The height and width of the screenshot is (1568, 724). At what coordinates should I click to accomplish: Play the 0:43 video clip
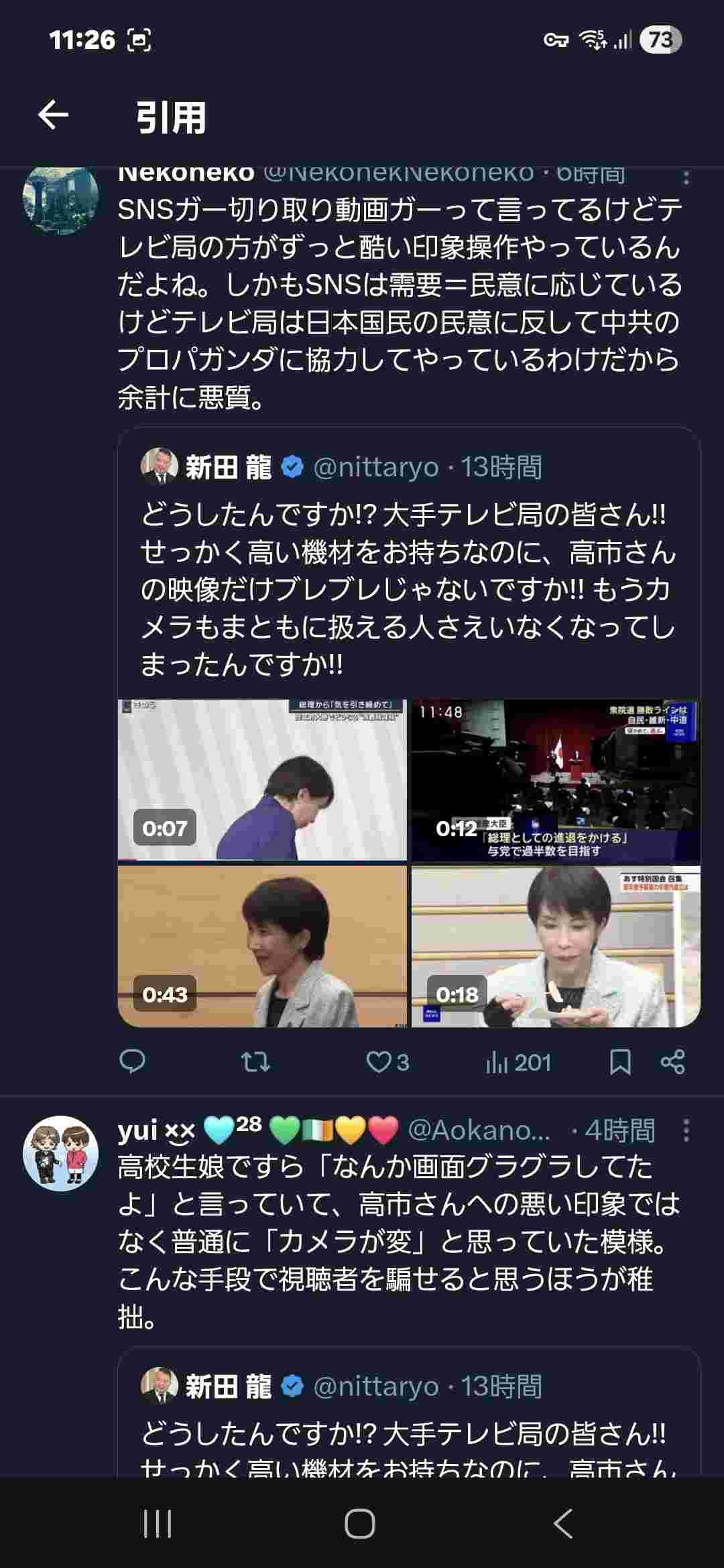262,946
